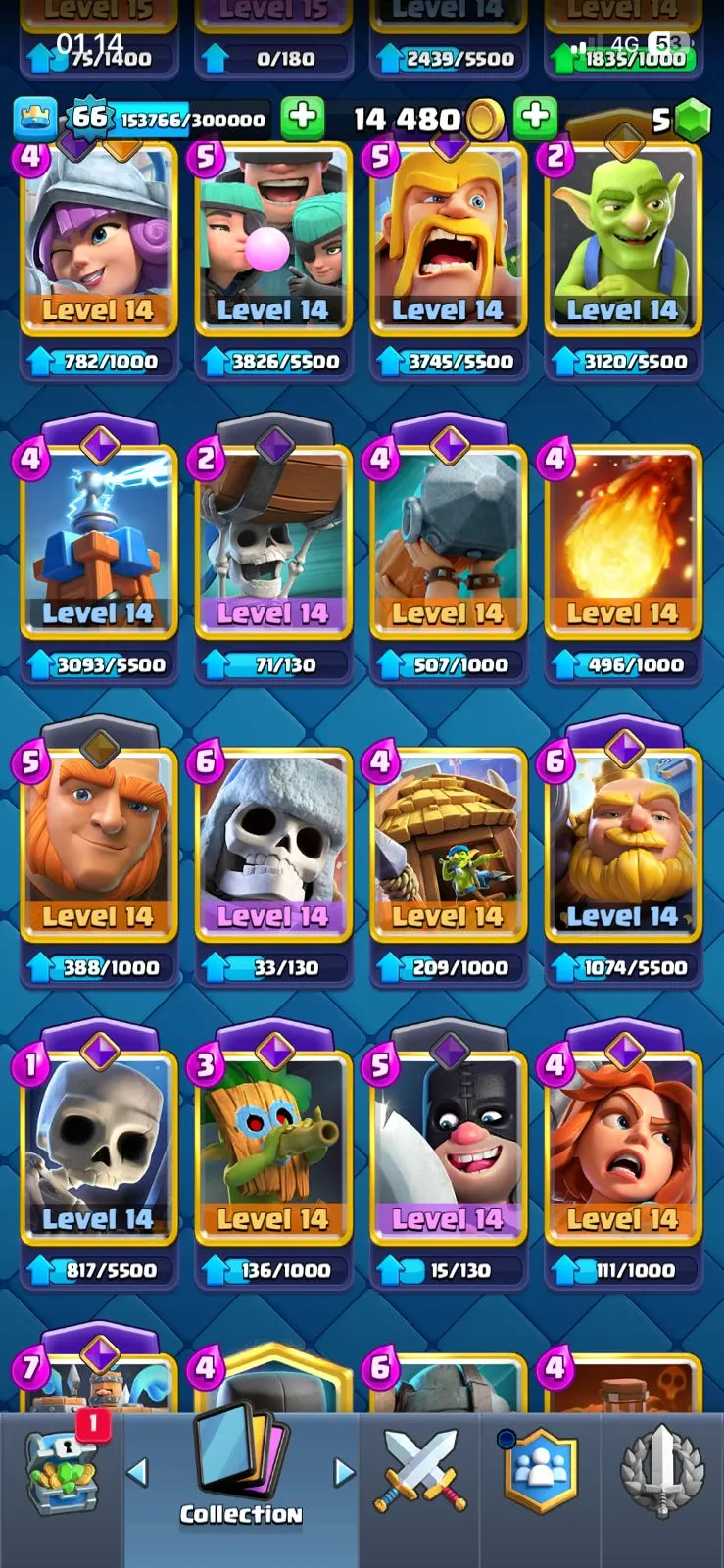Switch to the Events sword-wreath tab

click(x=662, y=1472)
